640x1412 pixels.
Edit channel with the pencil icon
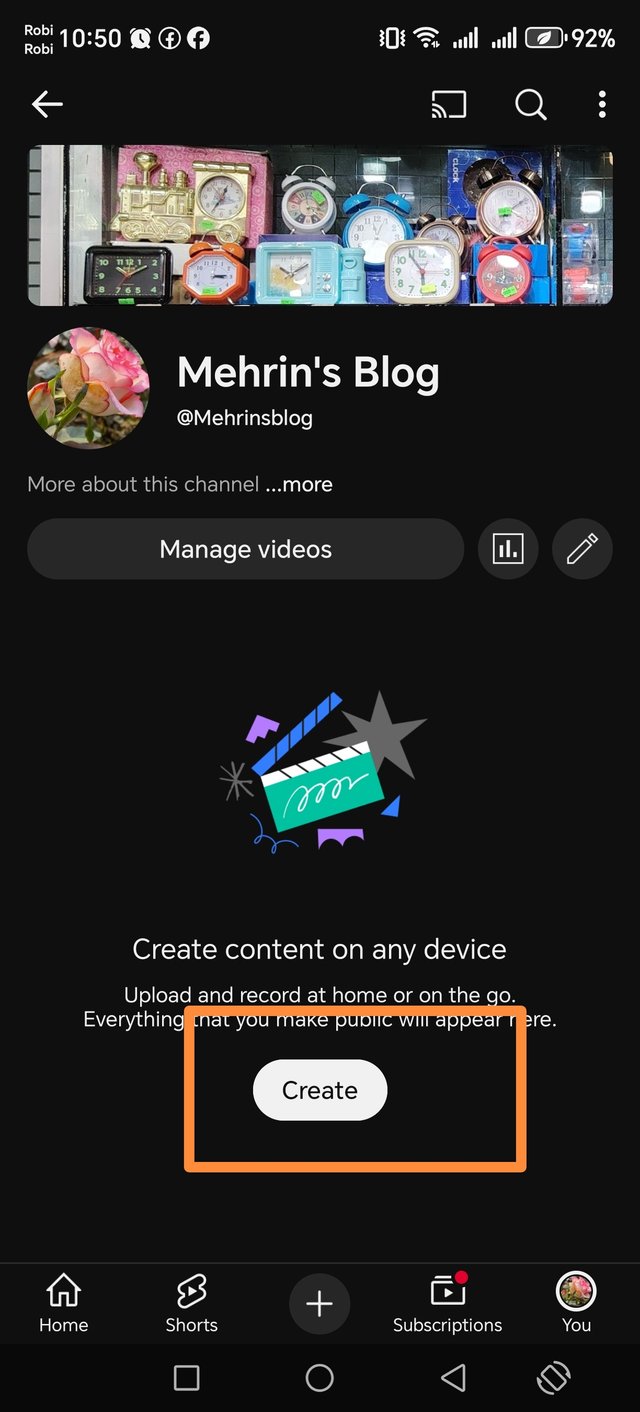coord(582,549)
